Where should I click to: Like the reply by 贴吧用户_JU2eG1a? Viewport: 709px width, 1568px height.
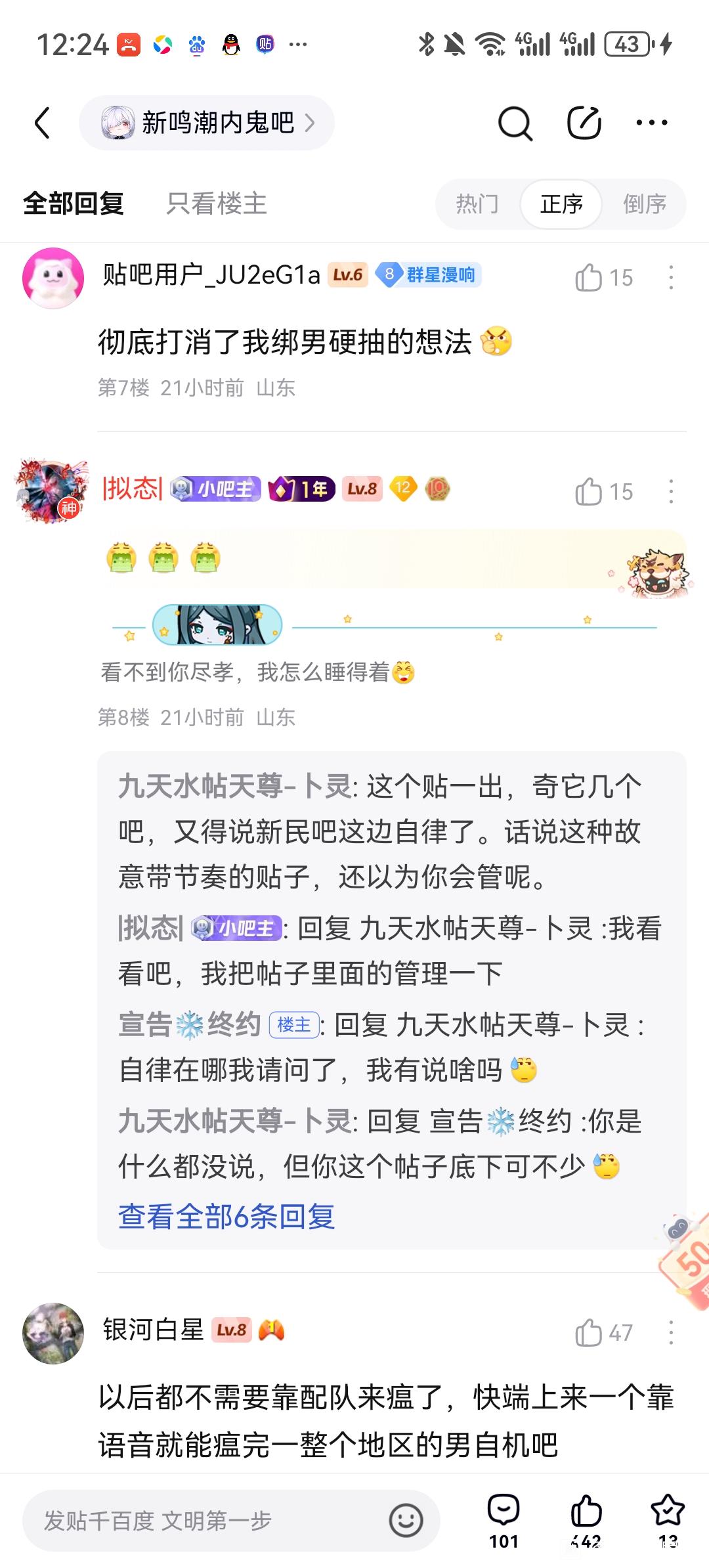click(x=589, y=278)
